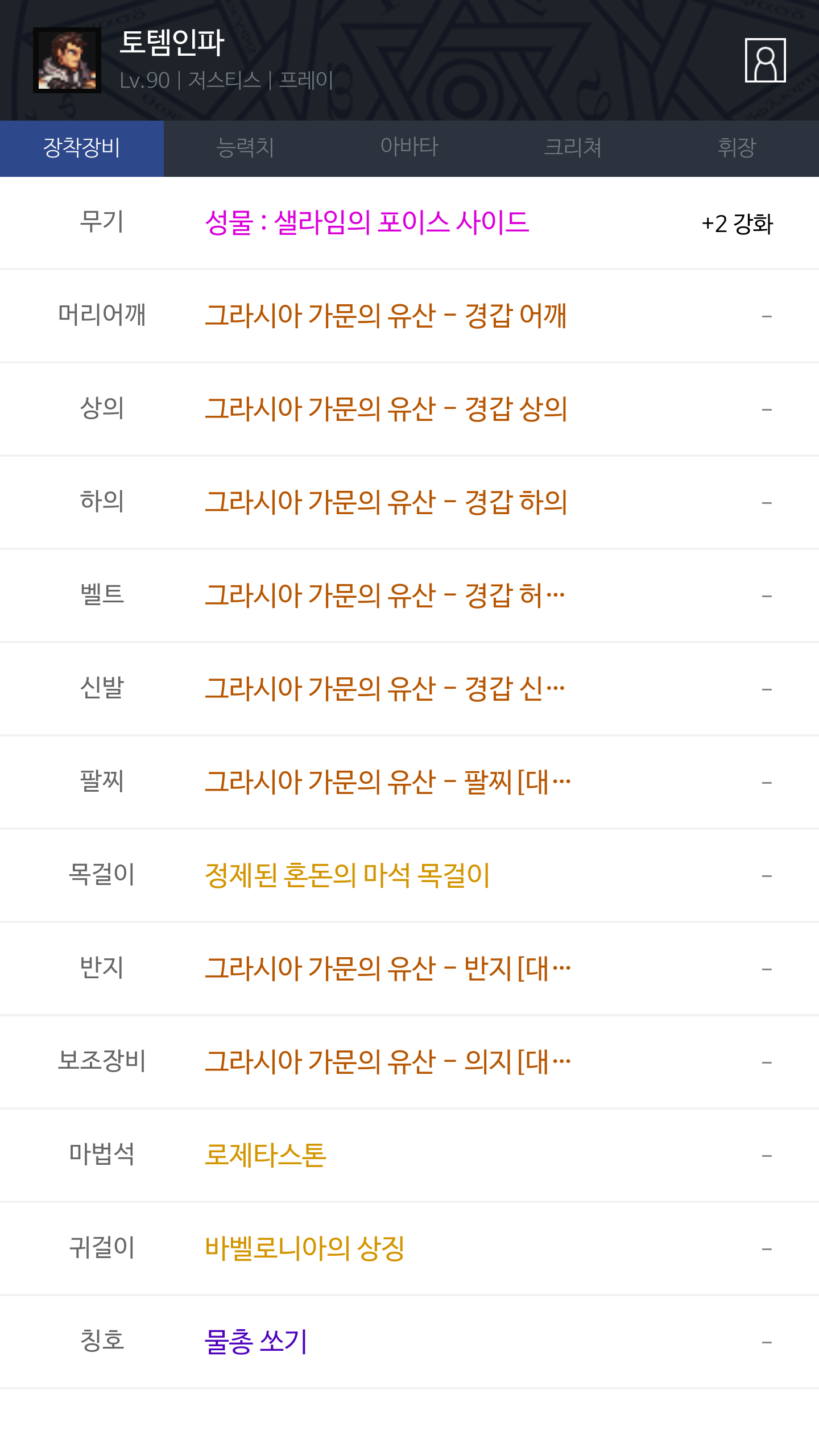819x1456 pixels.
Task: Tap the 토템인파 character avatar
Action: coord(67,60)
